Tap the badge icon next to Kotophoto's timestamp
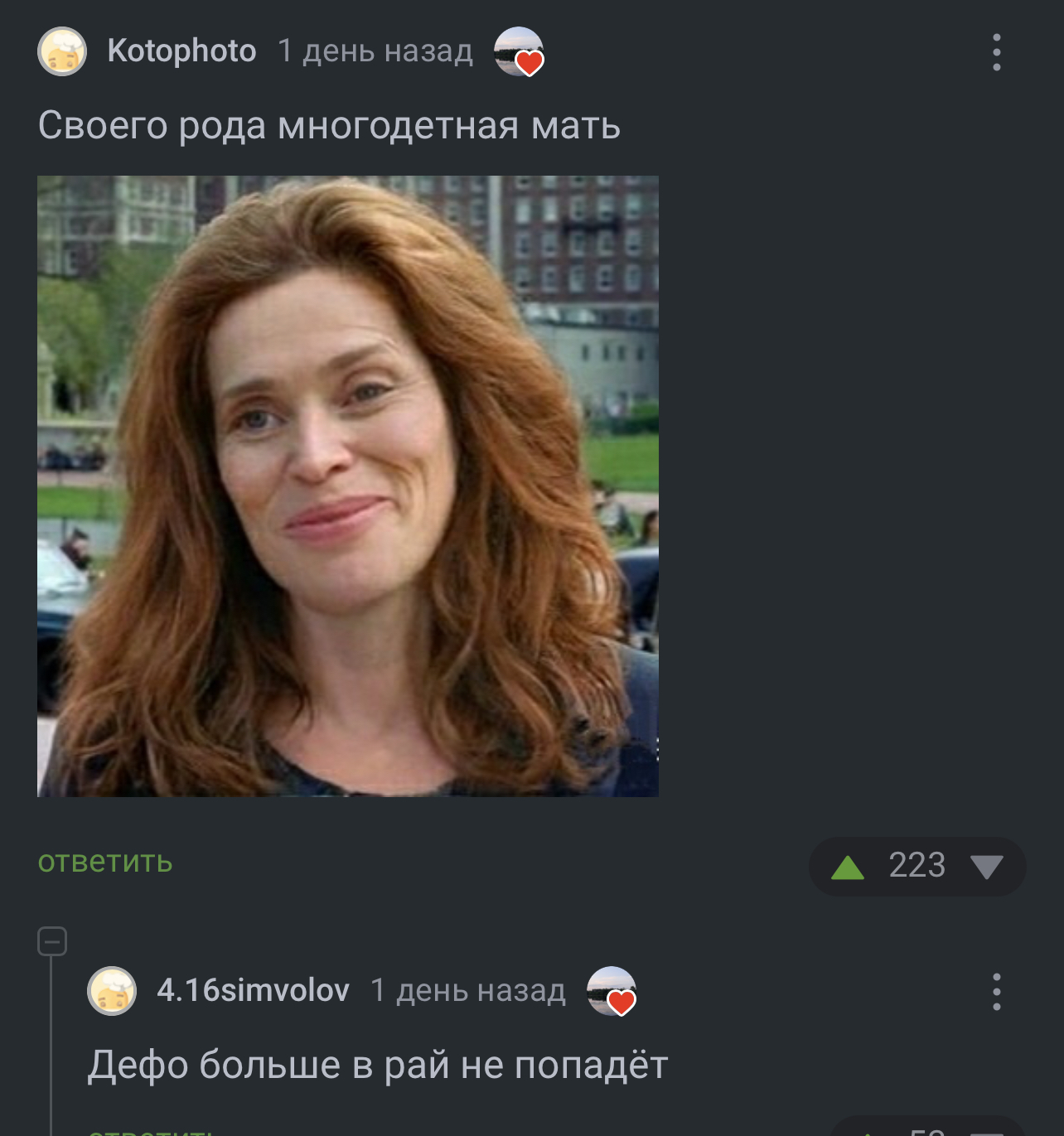This screenshot has height=1136, width=1064. tap(519, 51)
